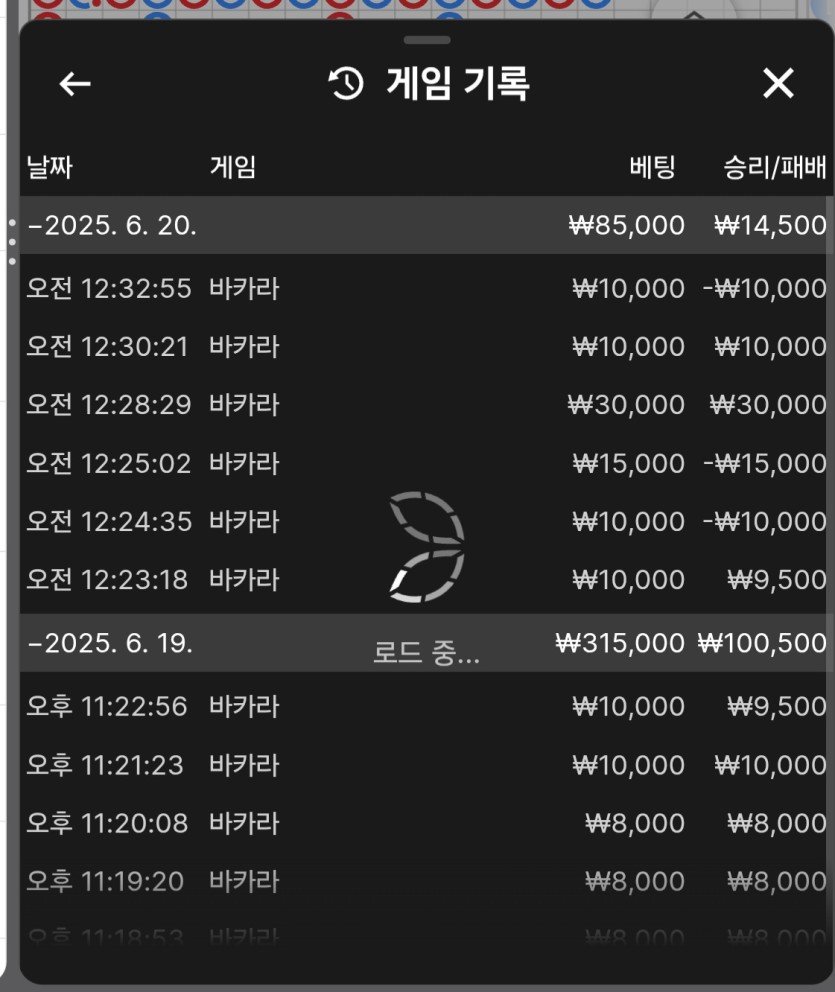The image size is (835, 992).
Task: Select the 오후 11:21:23 바카라 entry
Action: tap(425, 765)
